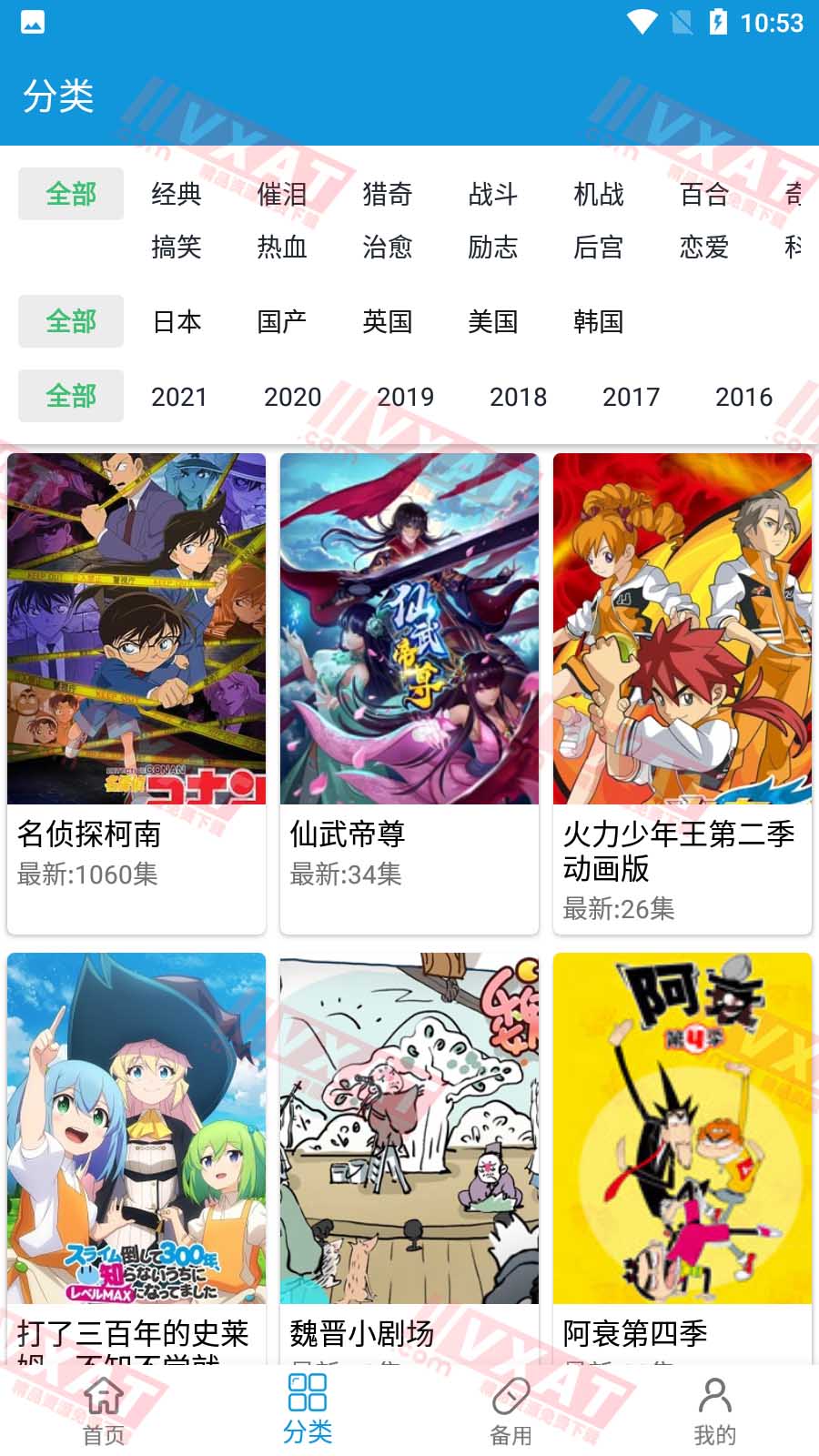
Task: Open 名侦探柯南 from its title link
Action: [86, 835]
